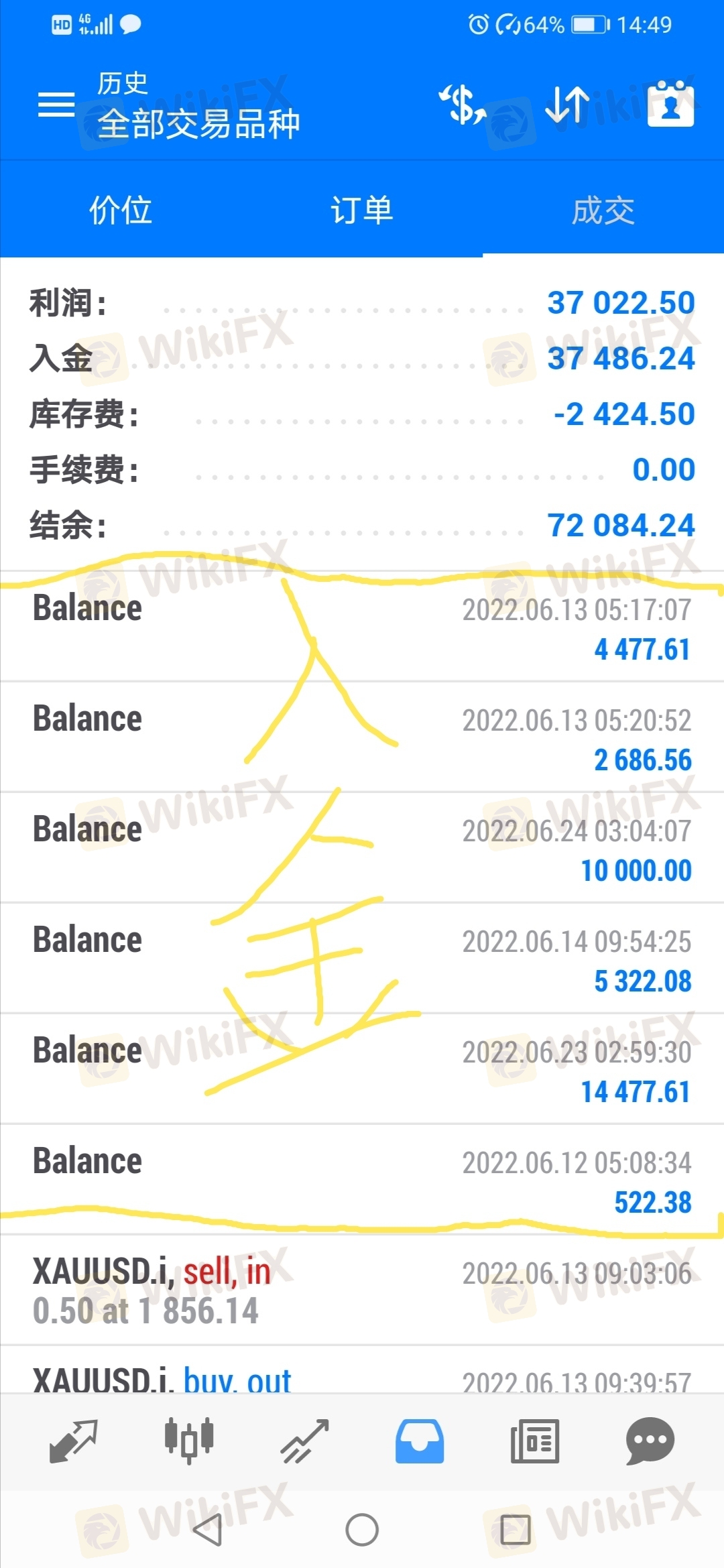Select the 成交 tab
Screen dimensions: 724x1568
[603, 210]
